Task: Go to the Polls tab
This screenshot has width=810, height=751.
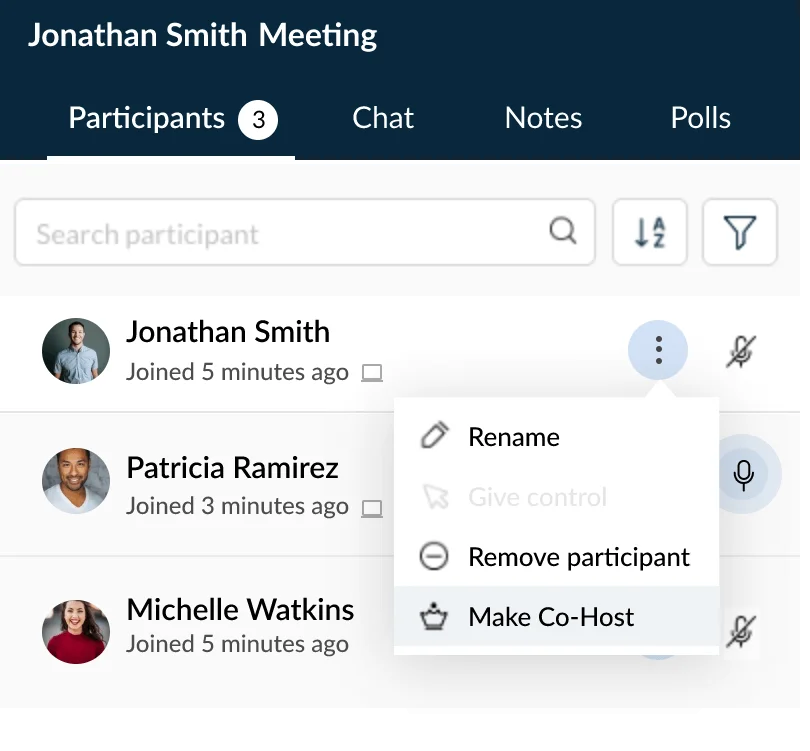Action: coord(700,119)
